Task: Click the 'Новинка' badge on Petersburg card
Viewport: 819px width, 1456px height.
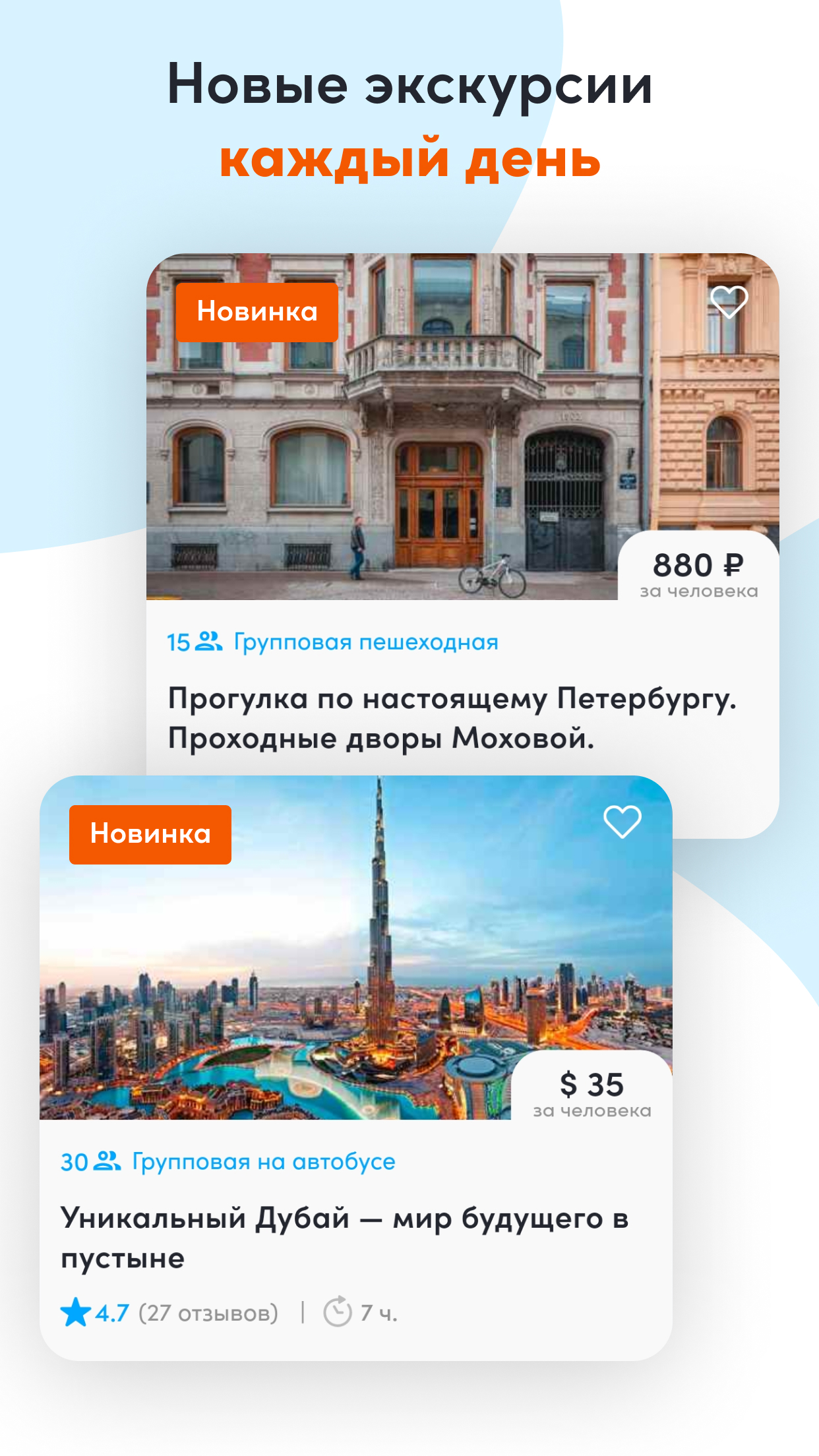Action: [256, 313]
